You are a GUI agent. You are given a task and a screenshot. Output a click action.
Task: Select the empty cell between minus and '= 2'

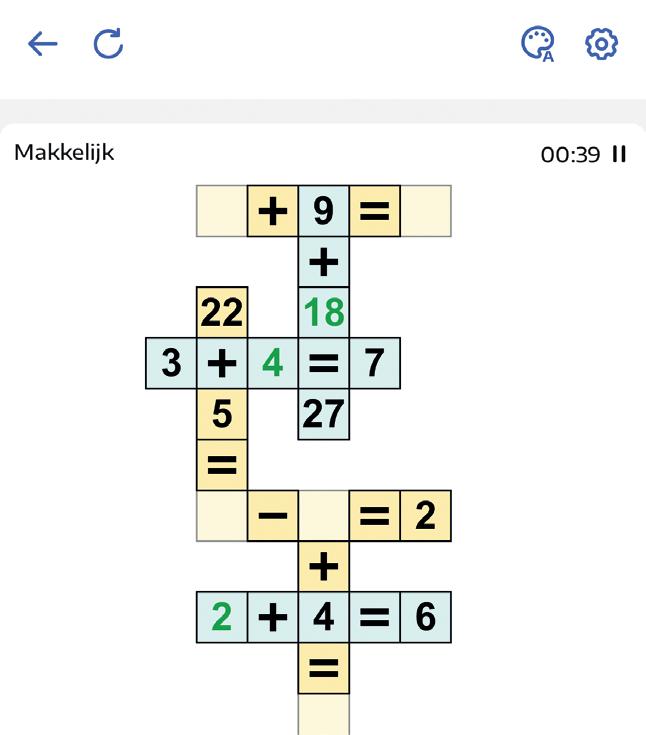(324, 516)
